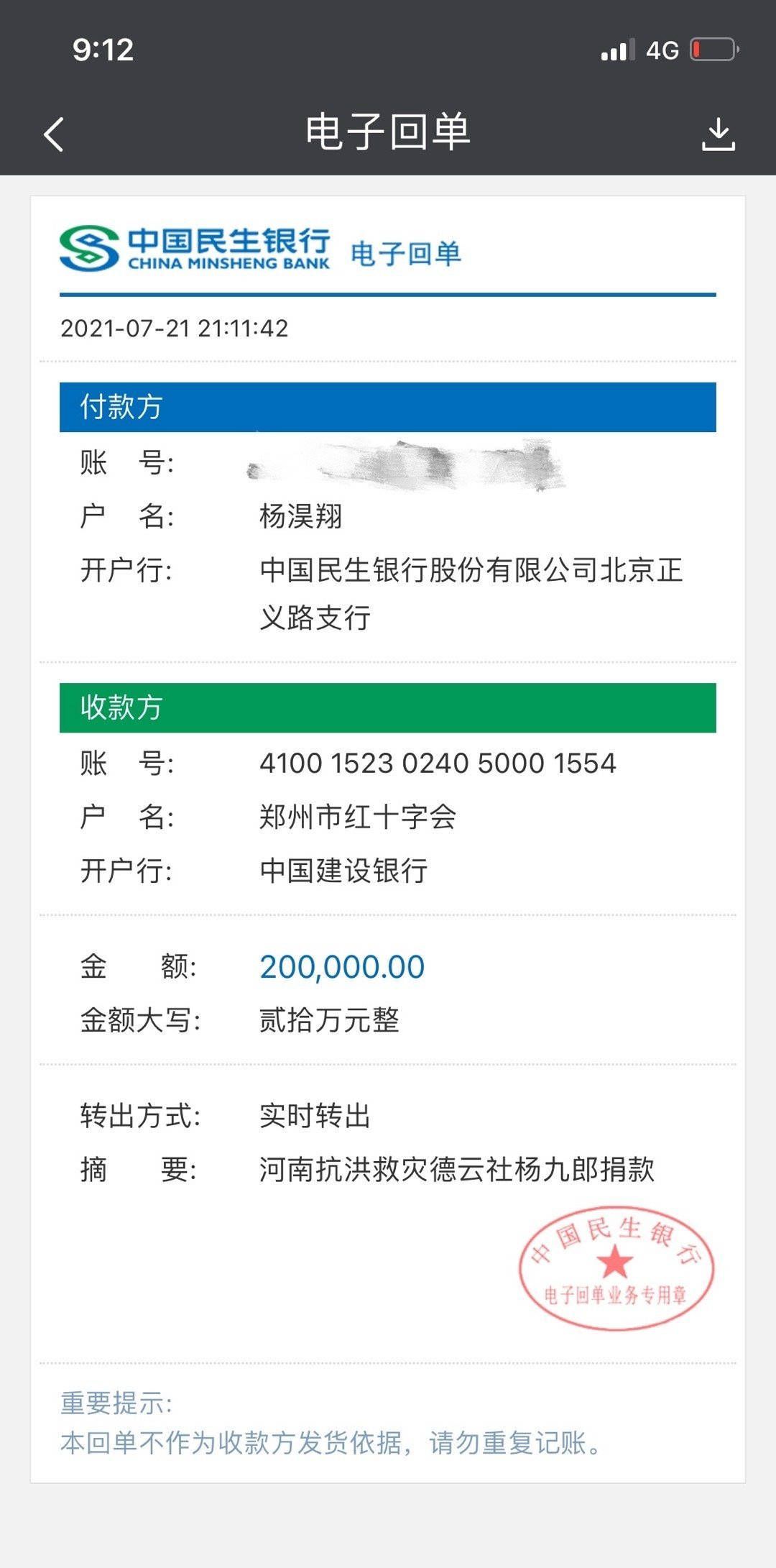Download the electronic receipt
Screen dimensions: 776x1568
tap(718, 134)
